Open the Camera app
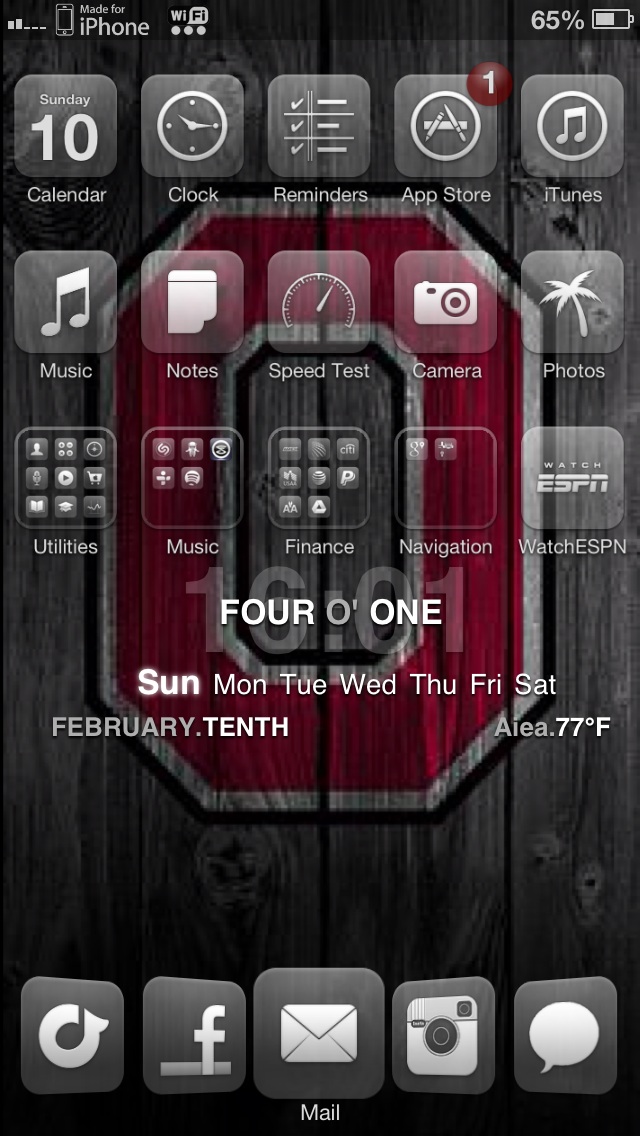Screen dimensions: 640x1136 pyautogui.click(x=446, y=302)
